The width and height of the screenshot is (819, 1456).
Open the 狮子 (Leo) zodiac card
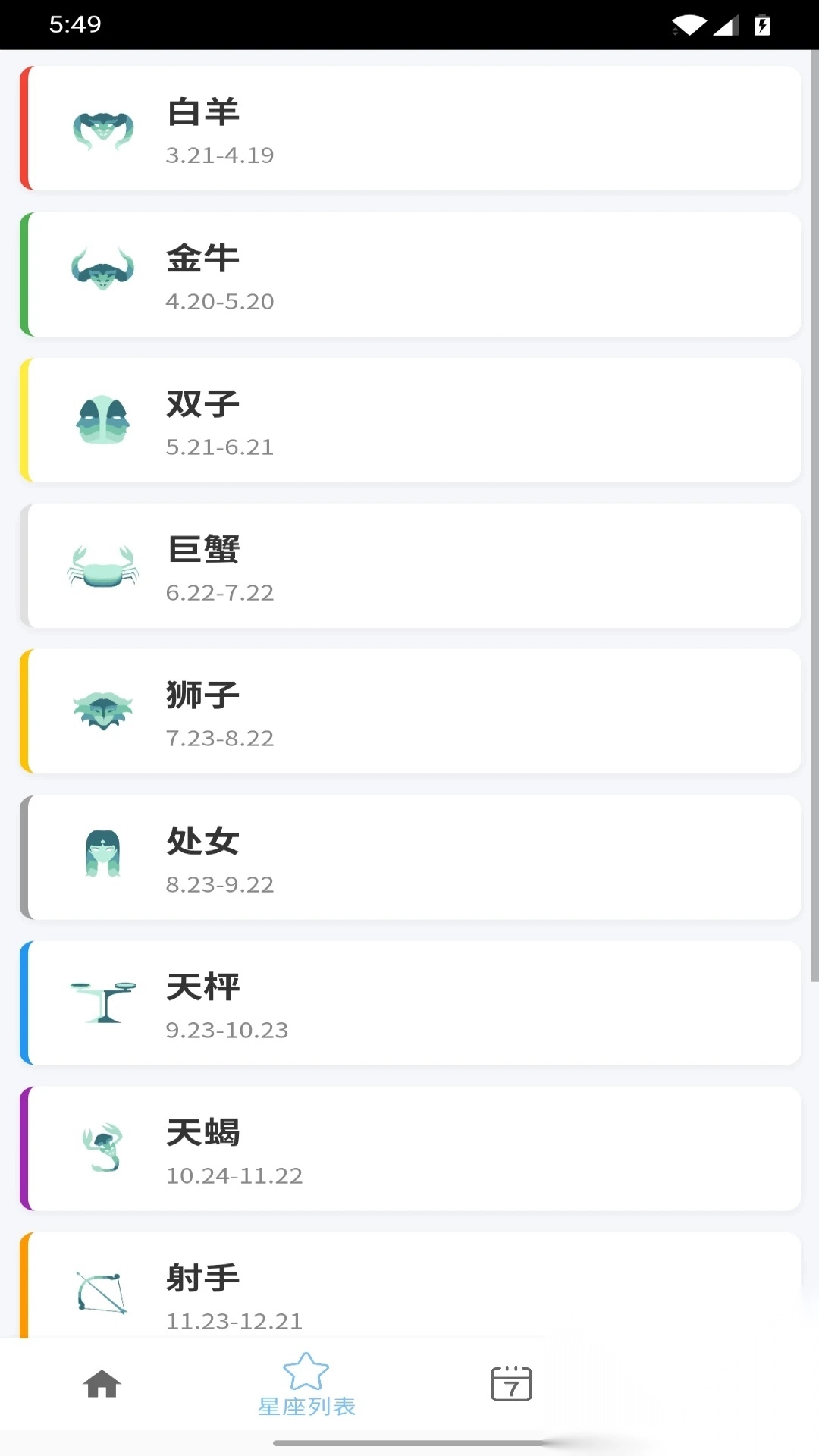click(409, 711)
